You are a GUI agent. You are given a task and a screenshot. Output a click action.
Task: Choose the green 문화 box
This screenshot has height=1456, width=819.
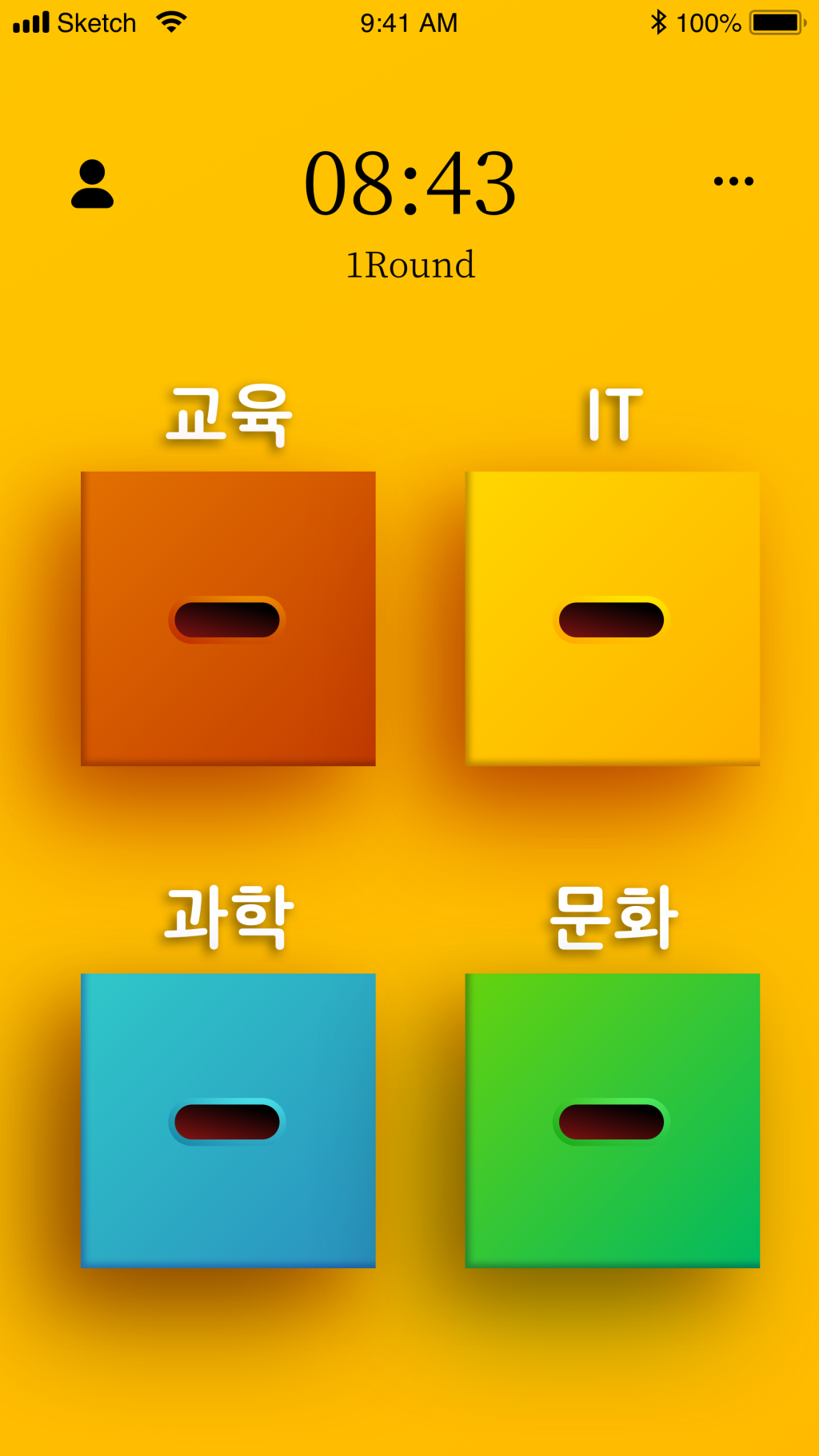[x=612, y=1119]
